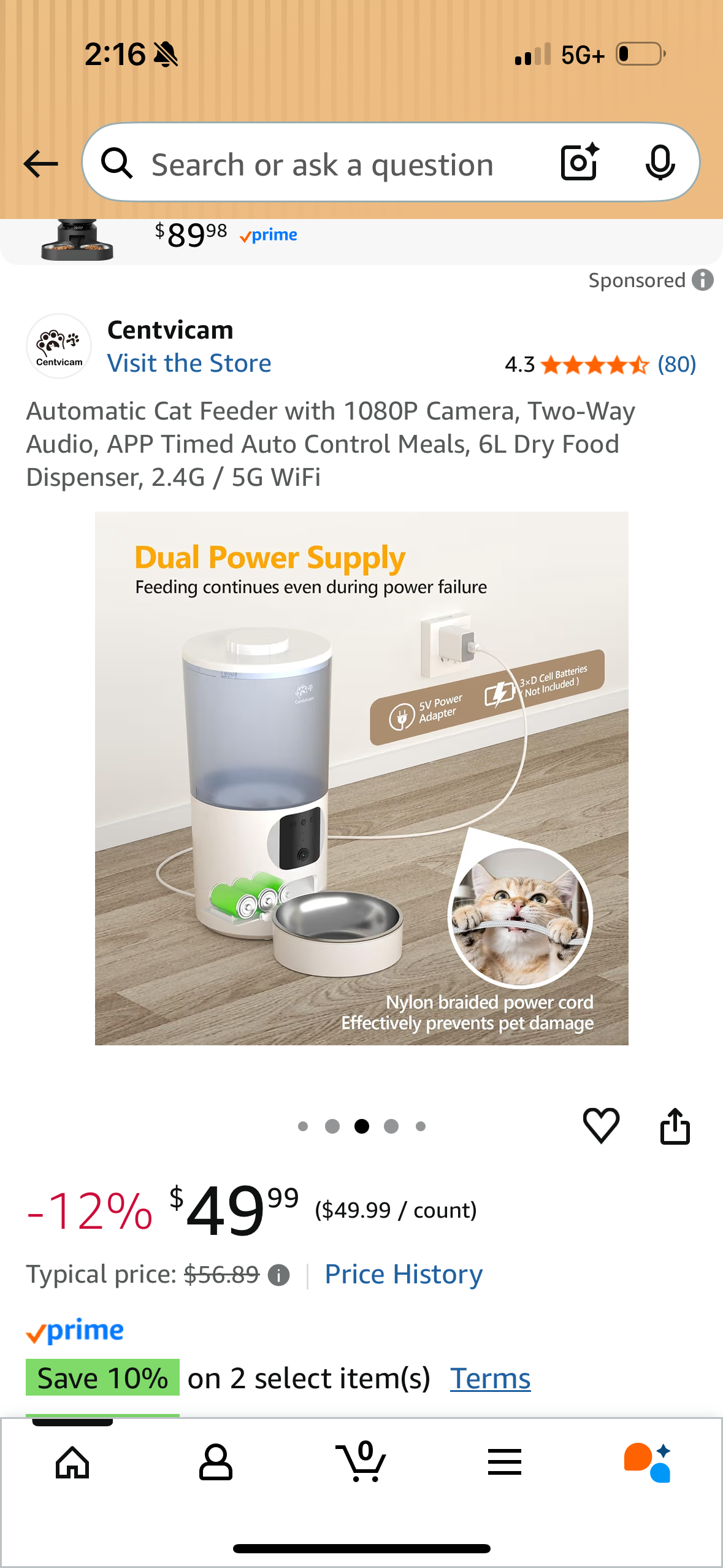The image size is (723, 1568).
Task: Launch the AI shopping assistant
Action: (x=648, y=1462)
